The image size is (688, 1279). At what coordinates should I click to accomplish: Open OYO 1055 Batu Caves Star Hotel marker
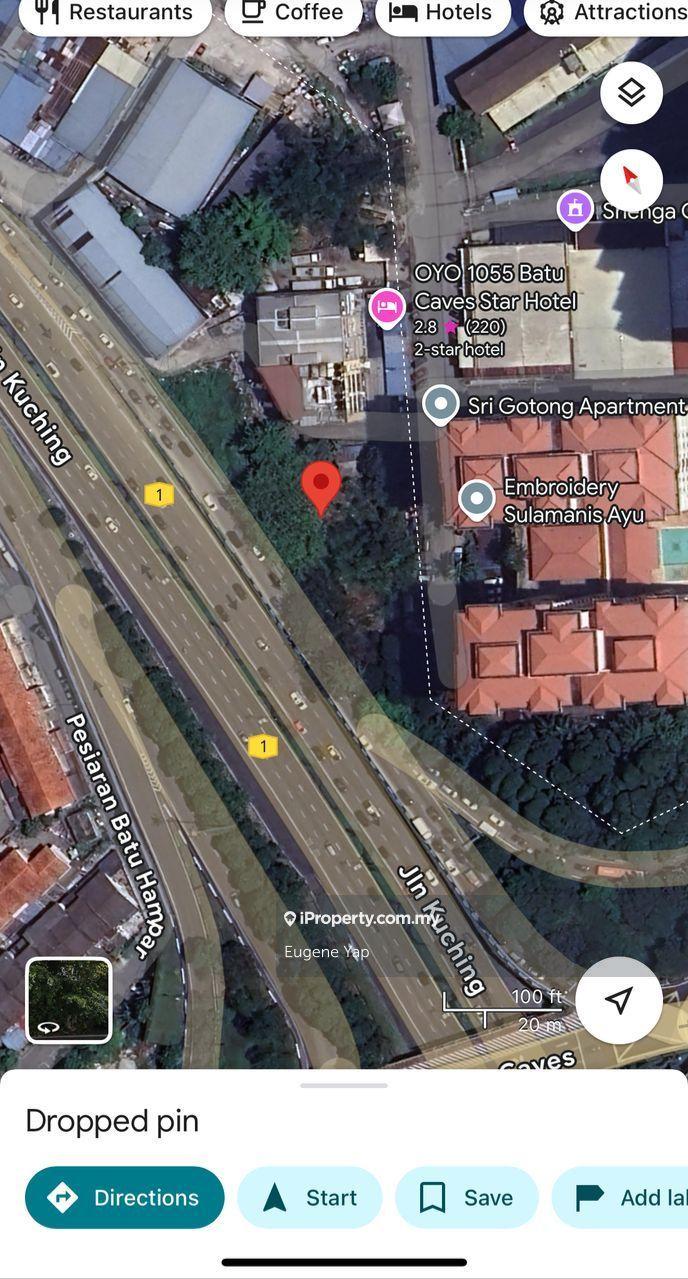(x=387, y=307)
